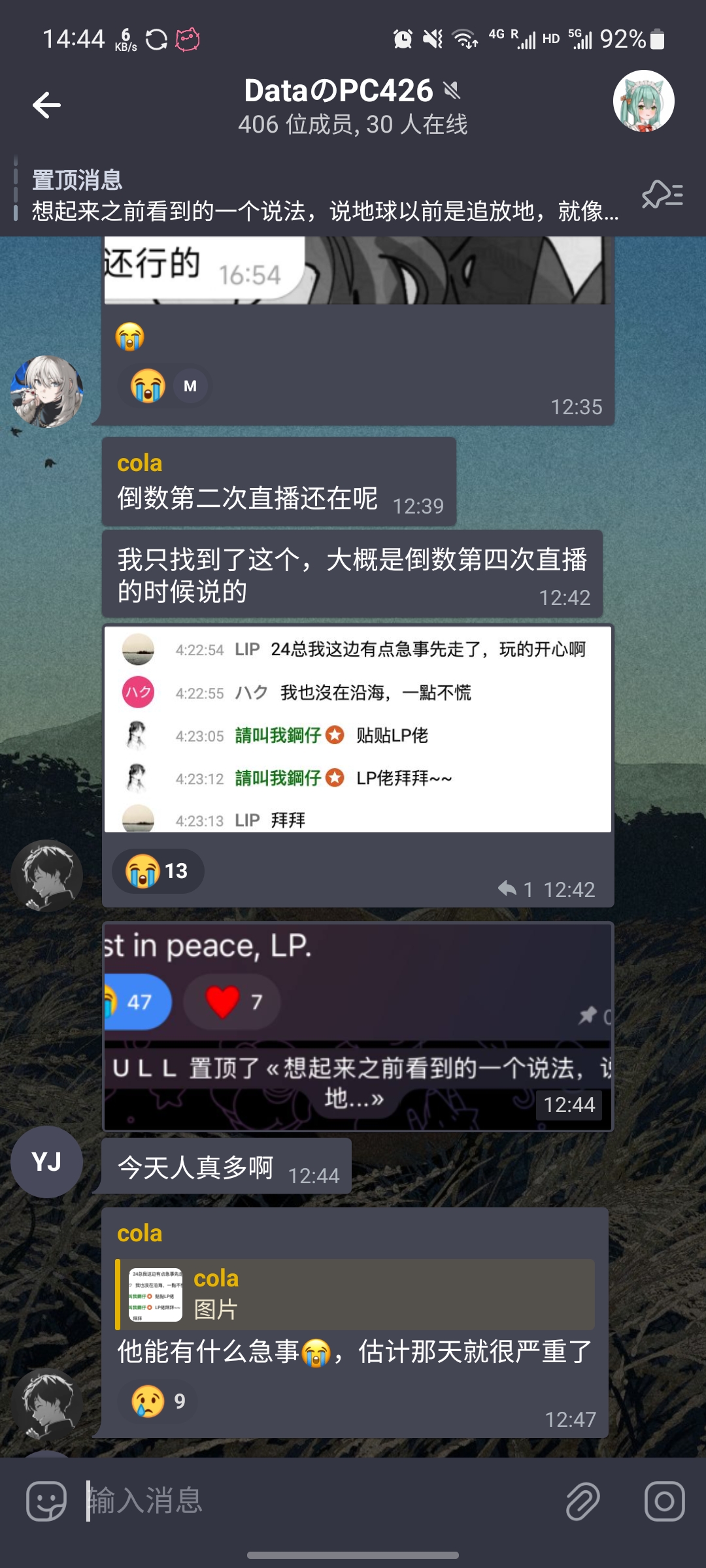This screenshot has width=706, height=1568.
Task: Open the shared chat-log screenshot with LIP messages
Action: click(x=358, y=728)
